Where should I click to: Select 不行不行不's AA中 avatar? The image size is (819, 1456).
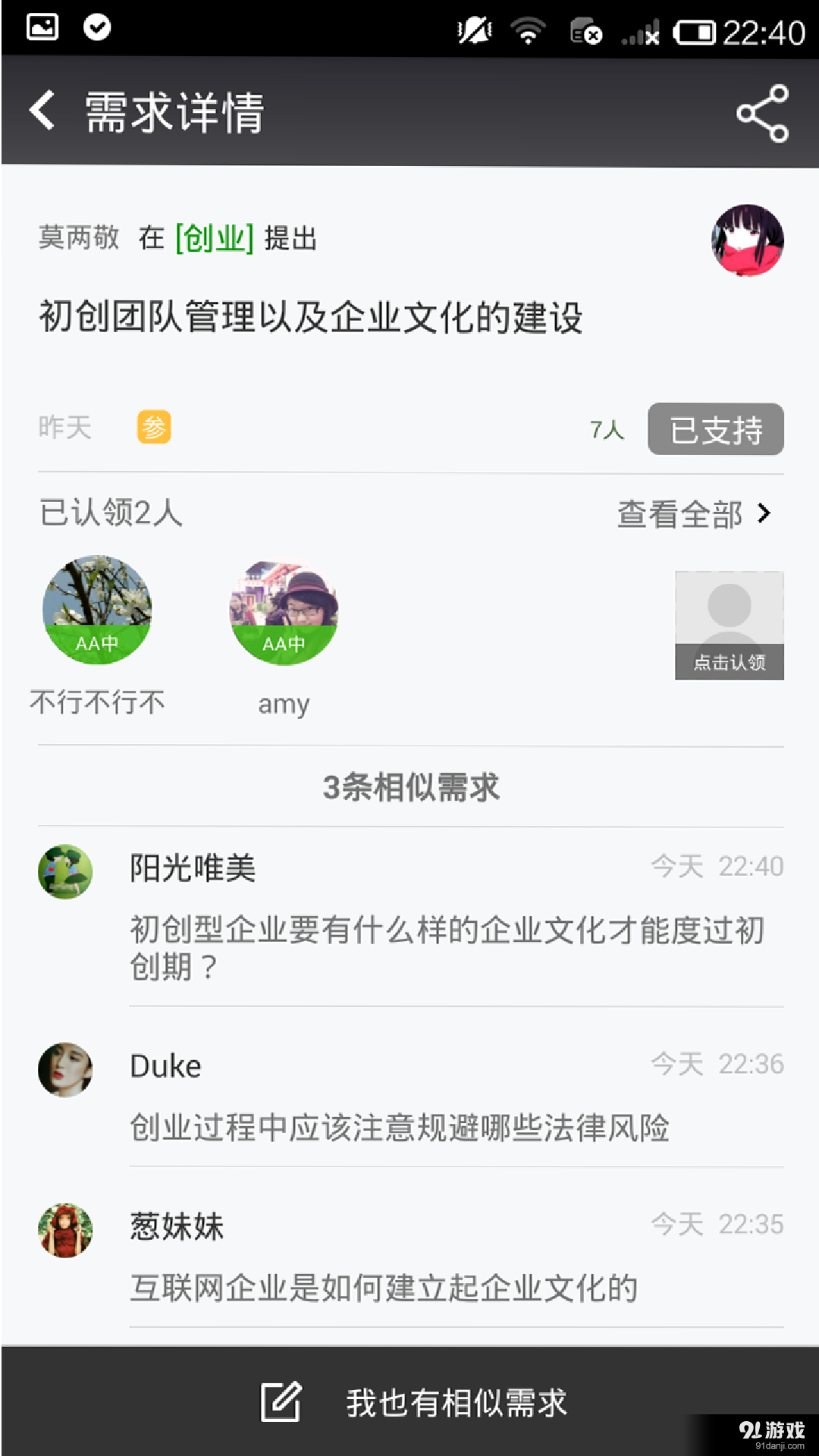pos(98,613)
